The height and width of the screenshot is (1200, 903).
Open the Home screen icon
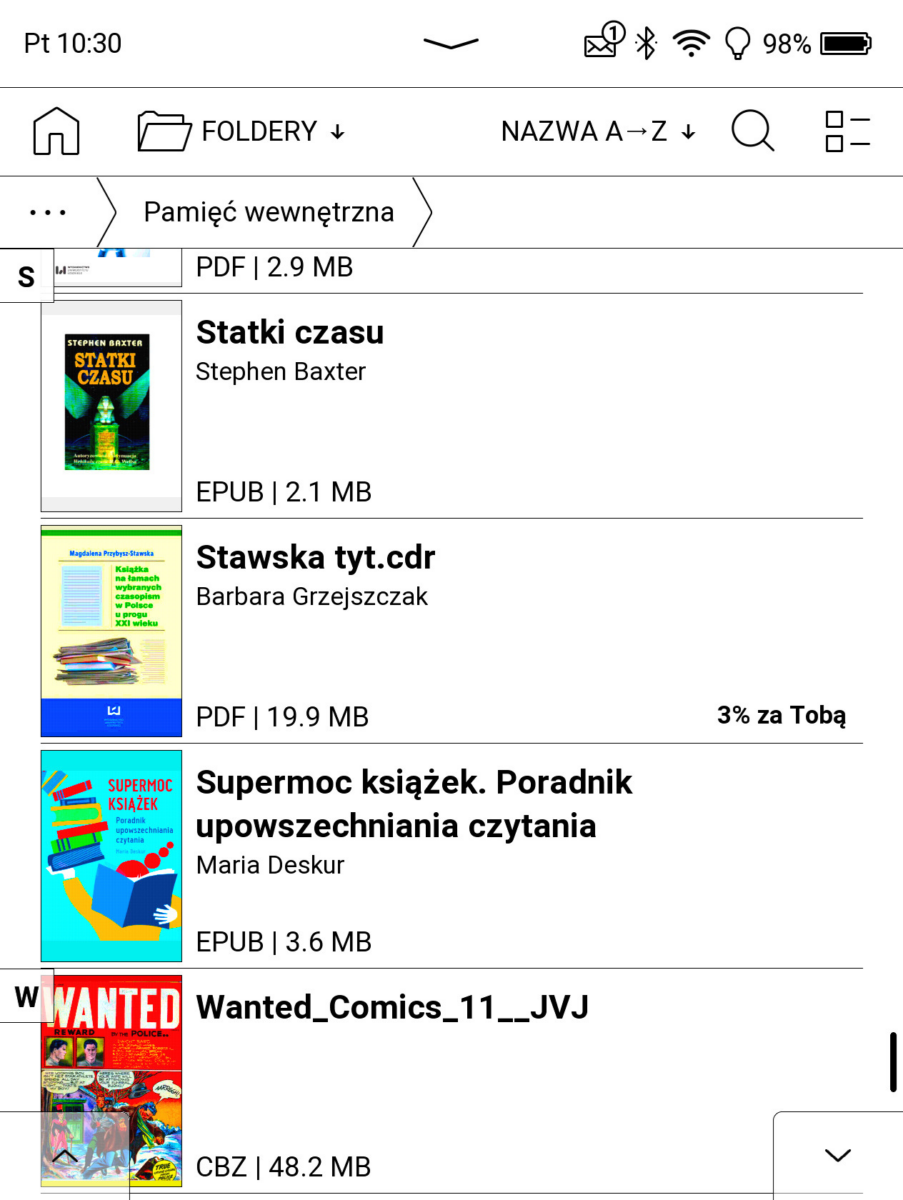point(55,130)
